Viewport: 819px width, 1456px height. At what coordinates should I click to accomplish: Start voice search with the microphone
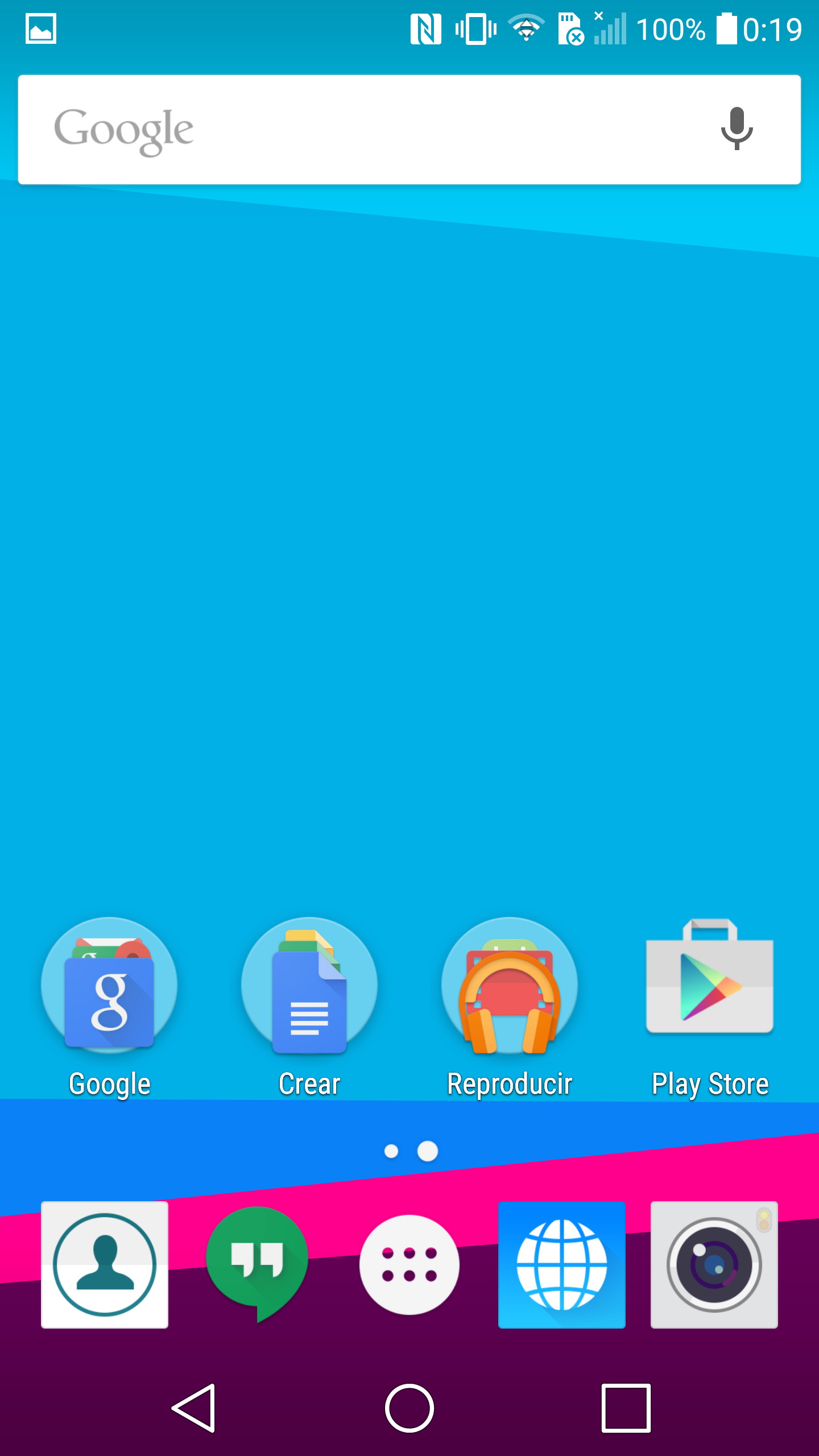737,129
